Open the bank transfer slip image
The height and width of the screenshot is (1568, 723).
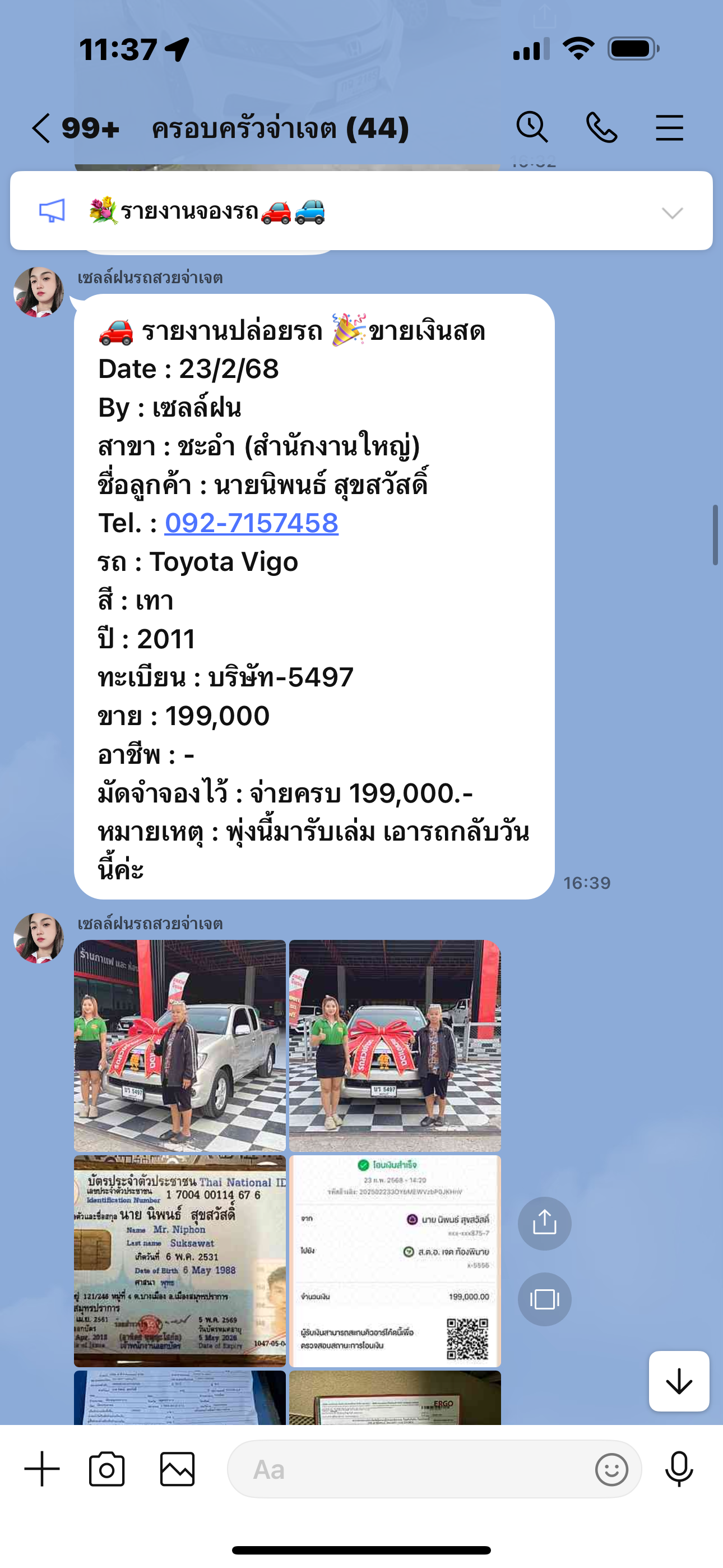coord(395,1261)
